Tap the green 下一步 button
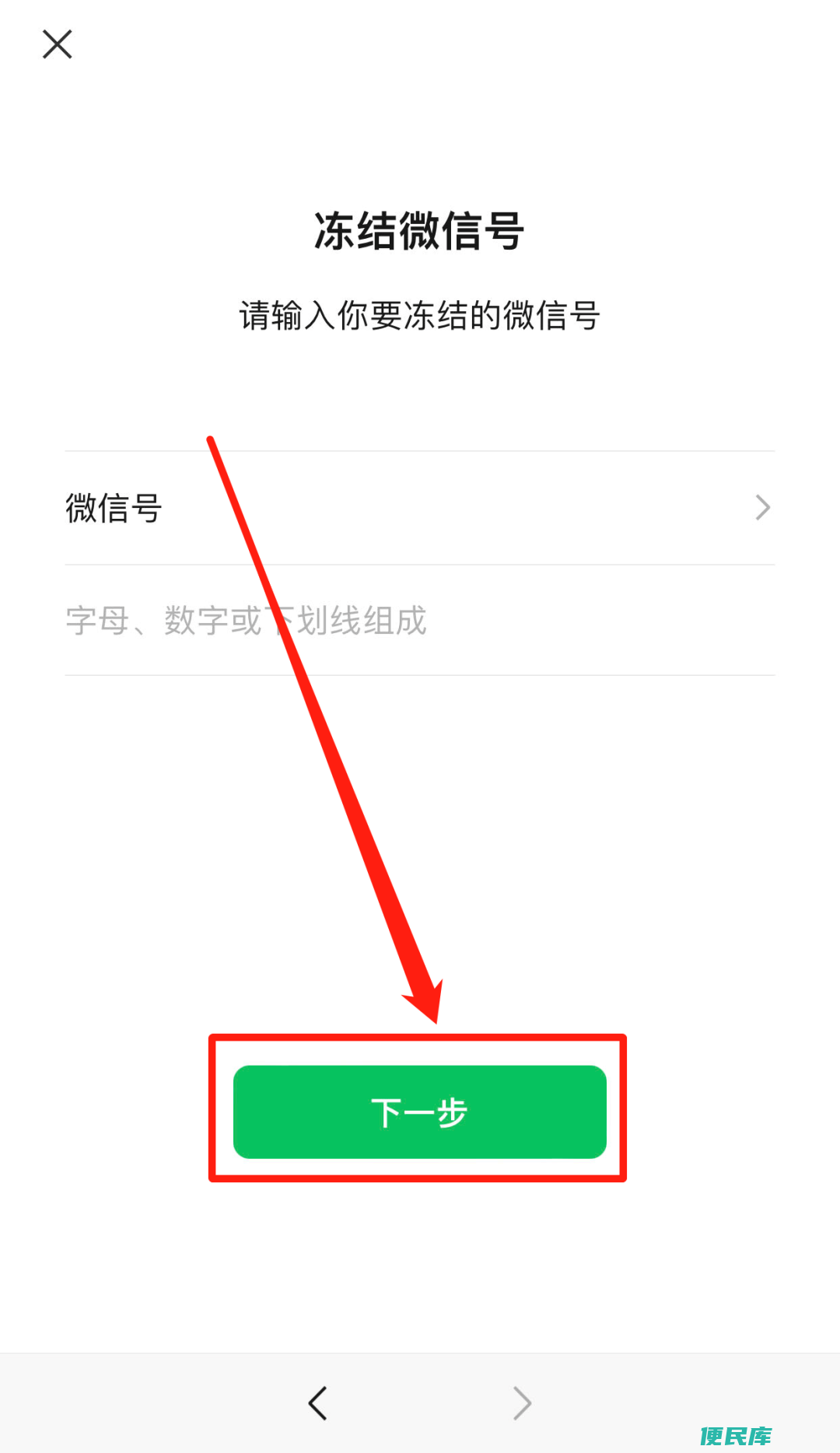The width and height of the screenshot is (840, 1453). click(x=420, y=1112)
